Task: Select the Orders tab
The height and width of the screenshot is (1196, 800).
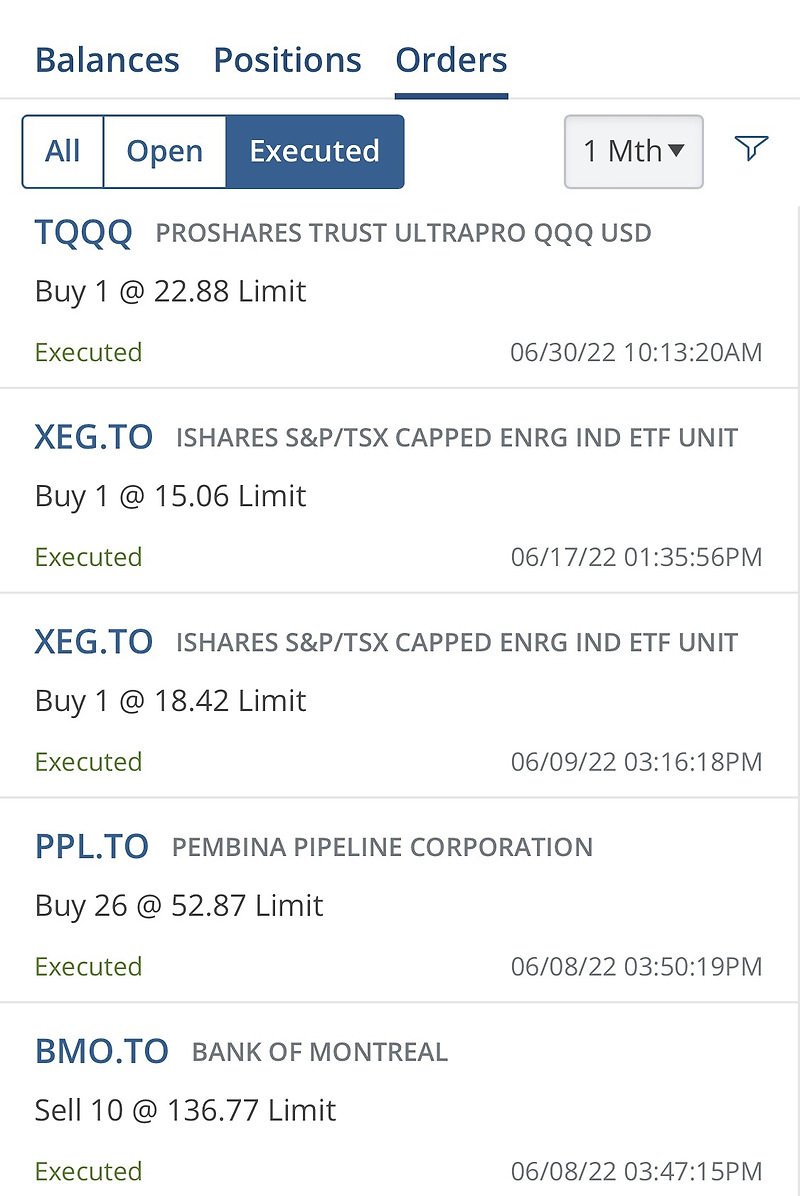Action: pyautogui.click(x=451, y=60)
